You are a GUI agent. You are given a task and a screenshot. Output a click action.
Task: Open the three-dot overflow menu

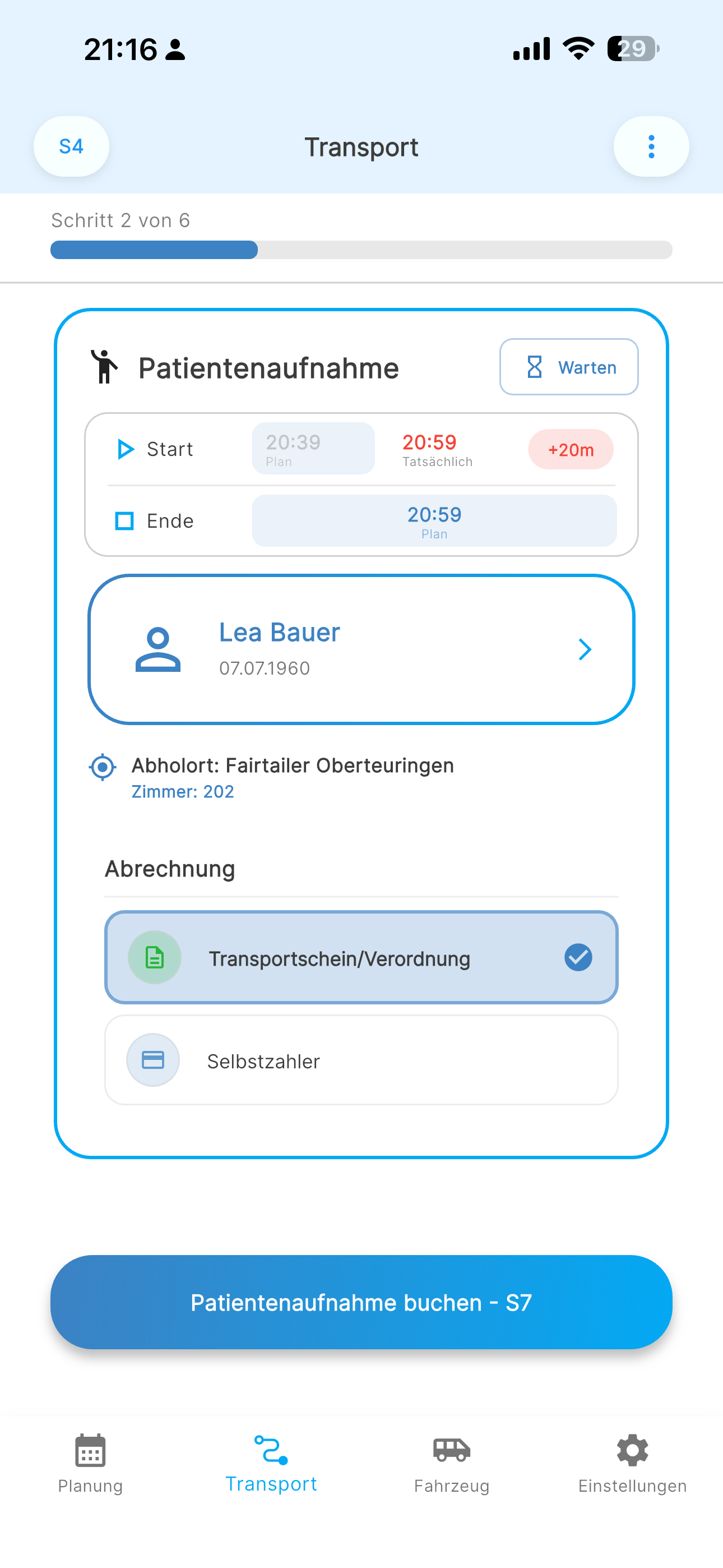click(x=651, y=146)
